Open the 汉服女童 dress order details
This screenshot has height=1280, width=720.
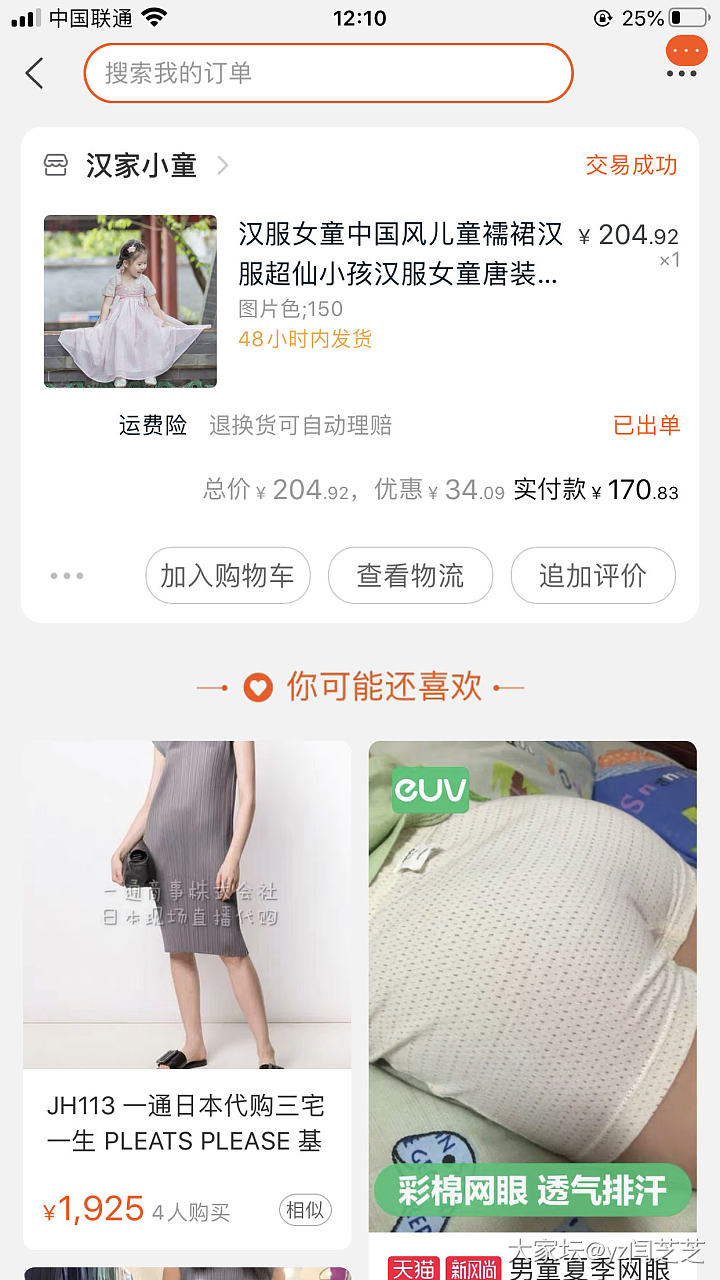coord(398,253)
